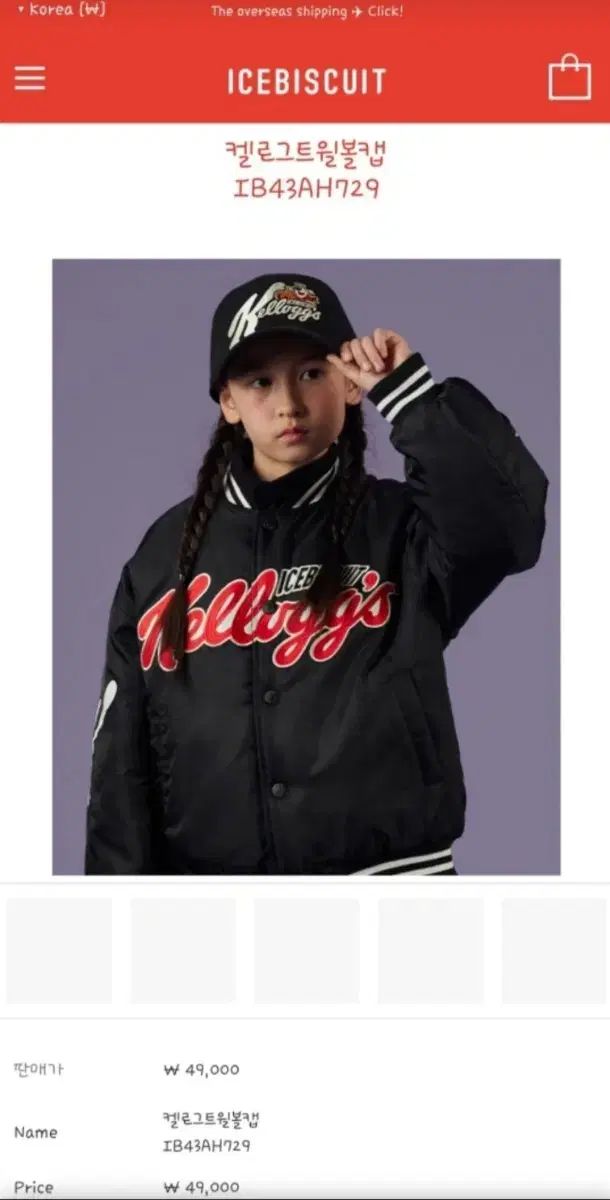Go to ICEBISCUIT home via logo
610x1200 pixels.
(306, 81)
